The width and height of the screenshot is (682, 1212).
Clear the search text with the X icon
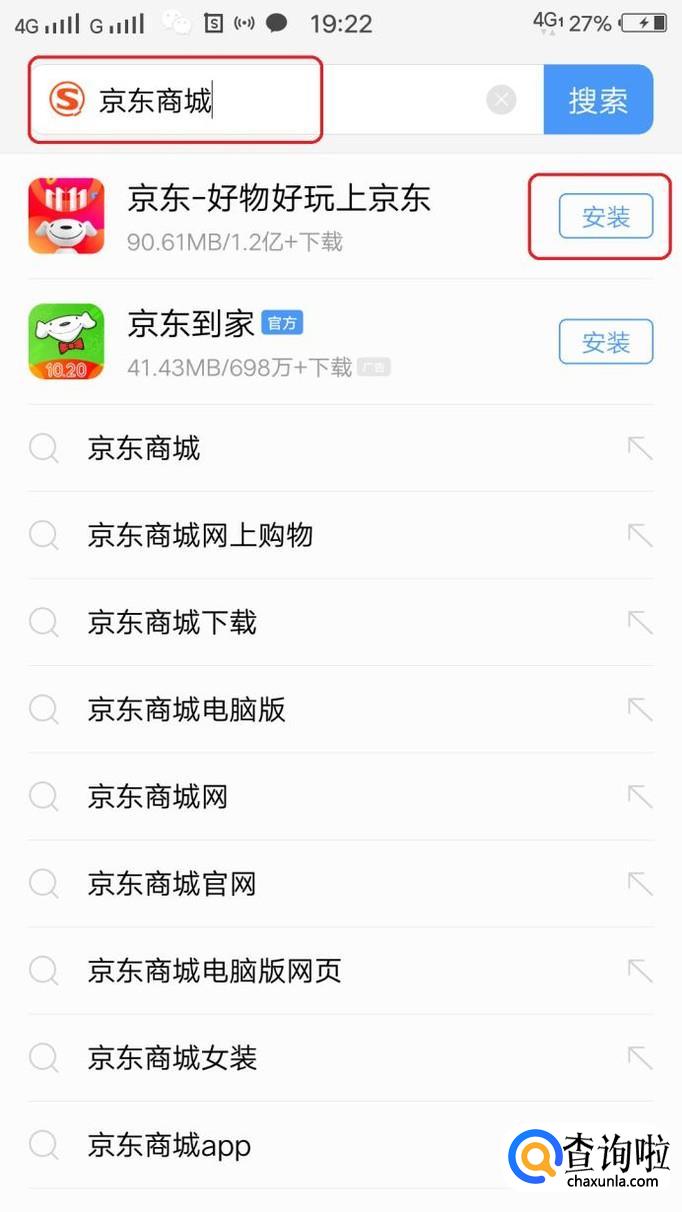502,100
